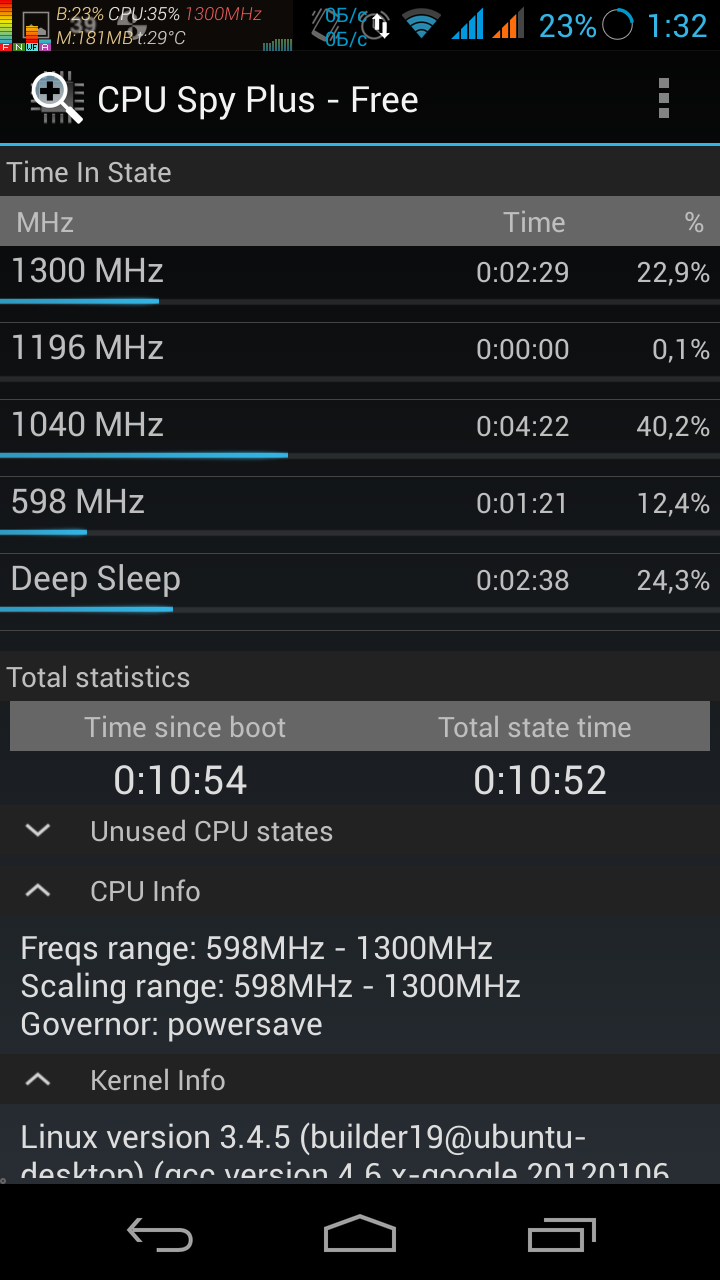
Task: Open the overflow menu
Action: click(x=663, y=99)
